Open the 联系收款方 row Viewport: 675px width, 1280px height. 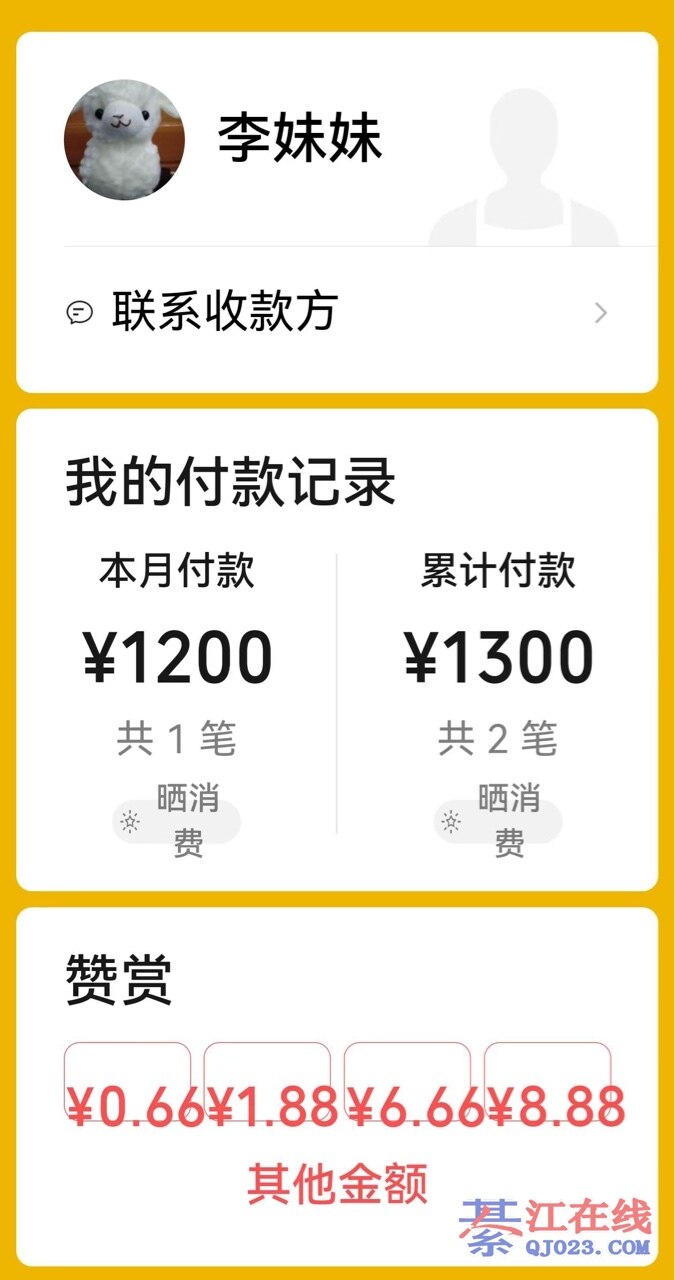pos(336,312)
